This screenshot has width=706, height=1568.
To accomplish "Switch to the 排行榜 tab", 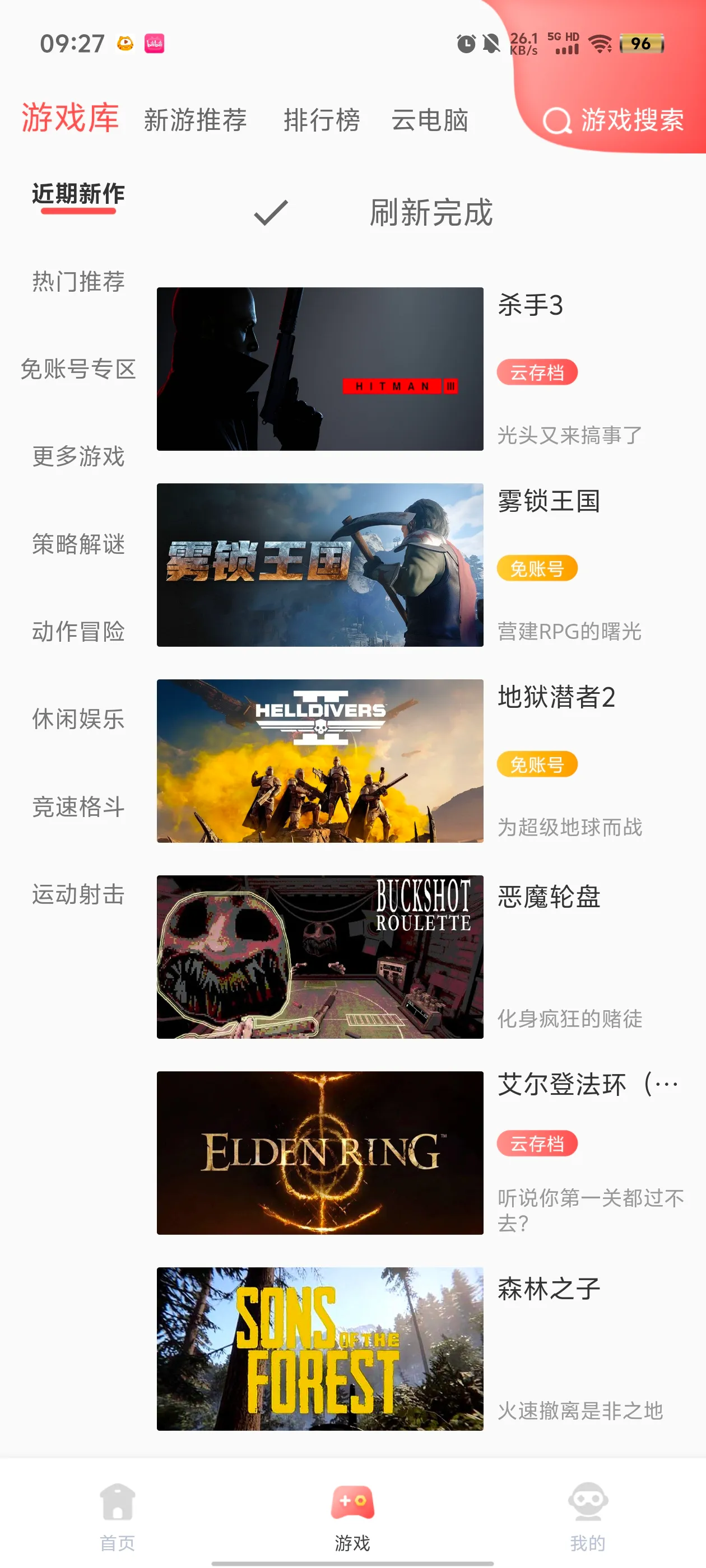I will [321, 120].
